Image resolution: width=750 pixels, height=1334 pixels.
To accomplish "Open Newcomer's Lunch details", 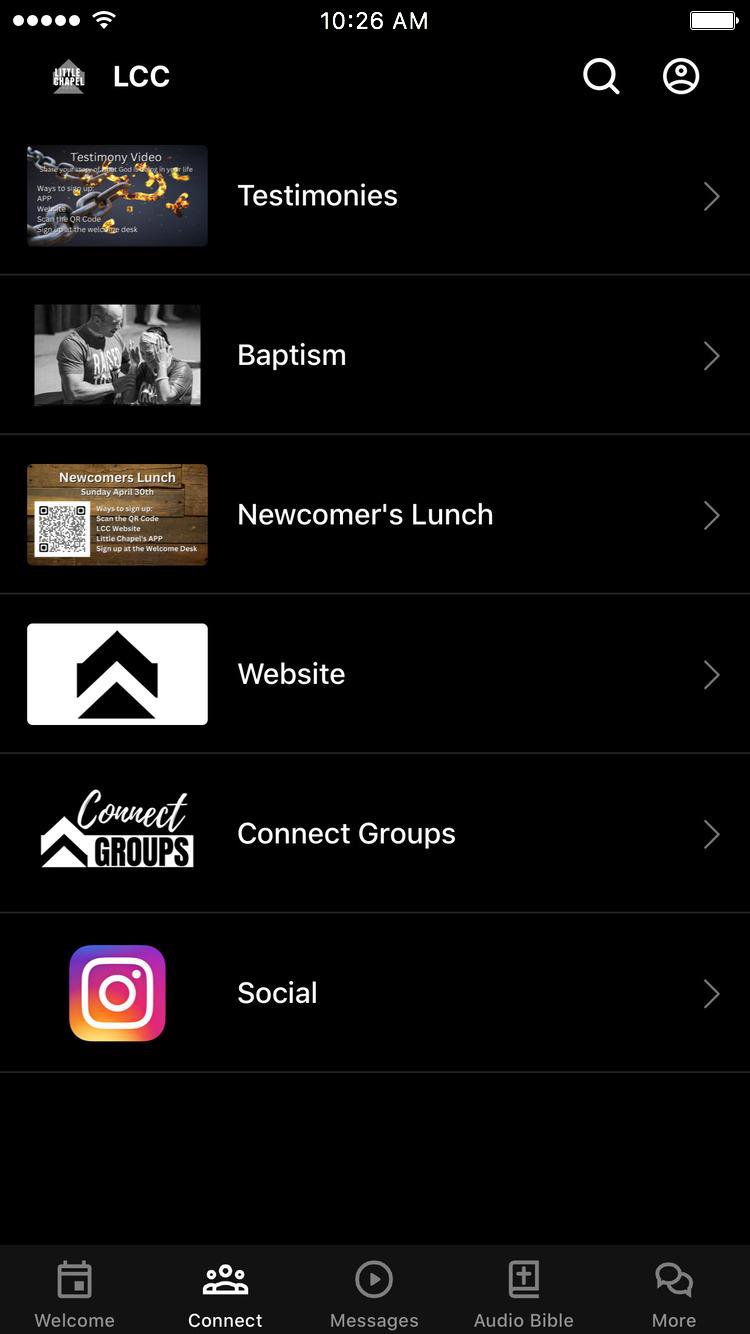I will [374, 514].
